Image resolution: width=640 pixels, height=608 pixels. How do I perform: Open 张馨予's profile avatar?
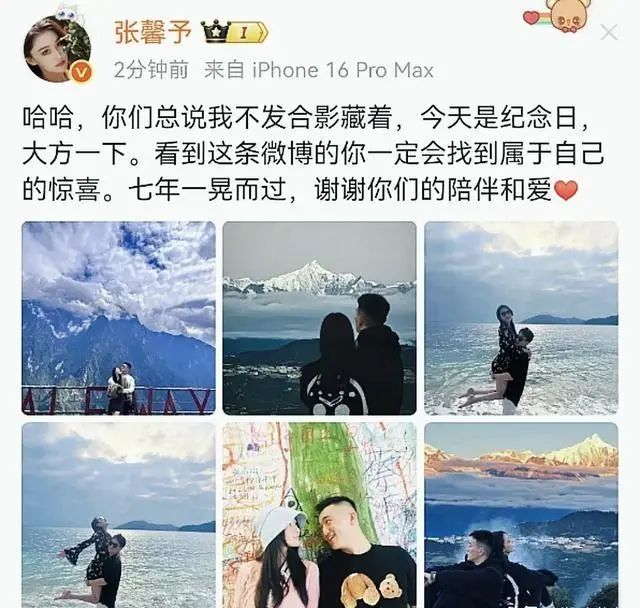point(57,47)
